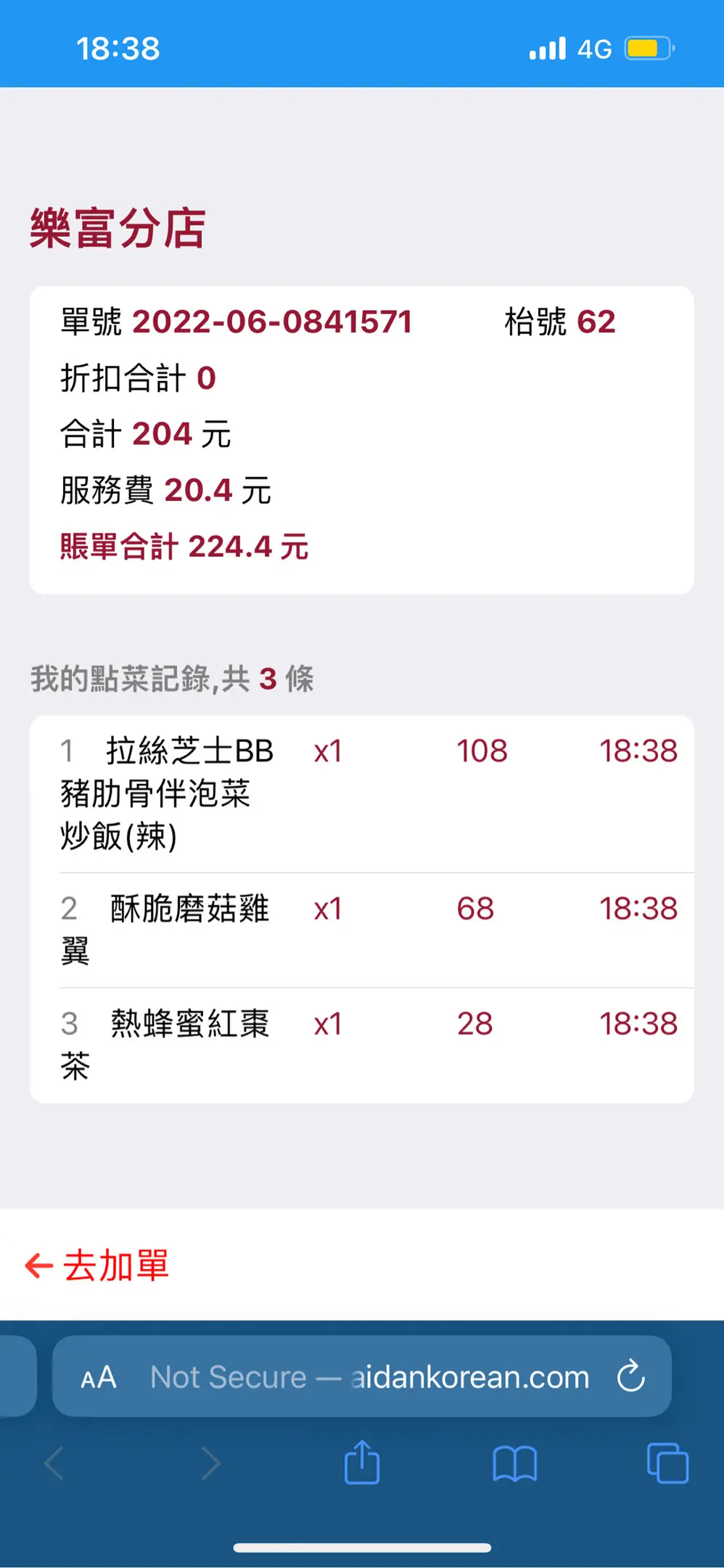Viewport: 724px width, 1568px height.
Task: Open the AA reader options menu
Action: (x=99, y=1377)
